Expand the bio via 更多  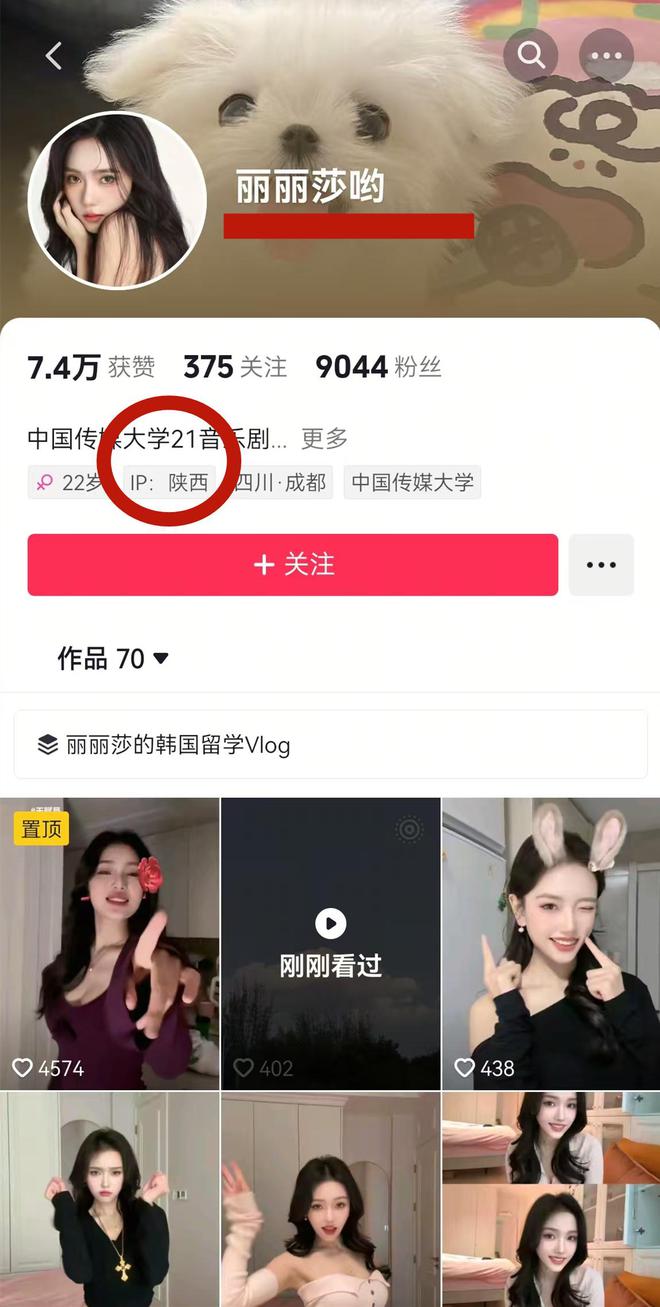click(325, 438)
